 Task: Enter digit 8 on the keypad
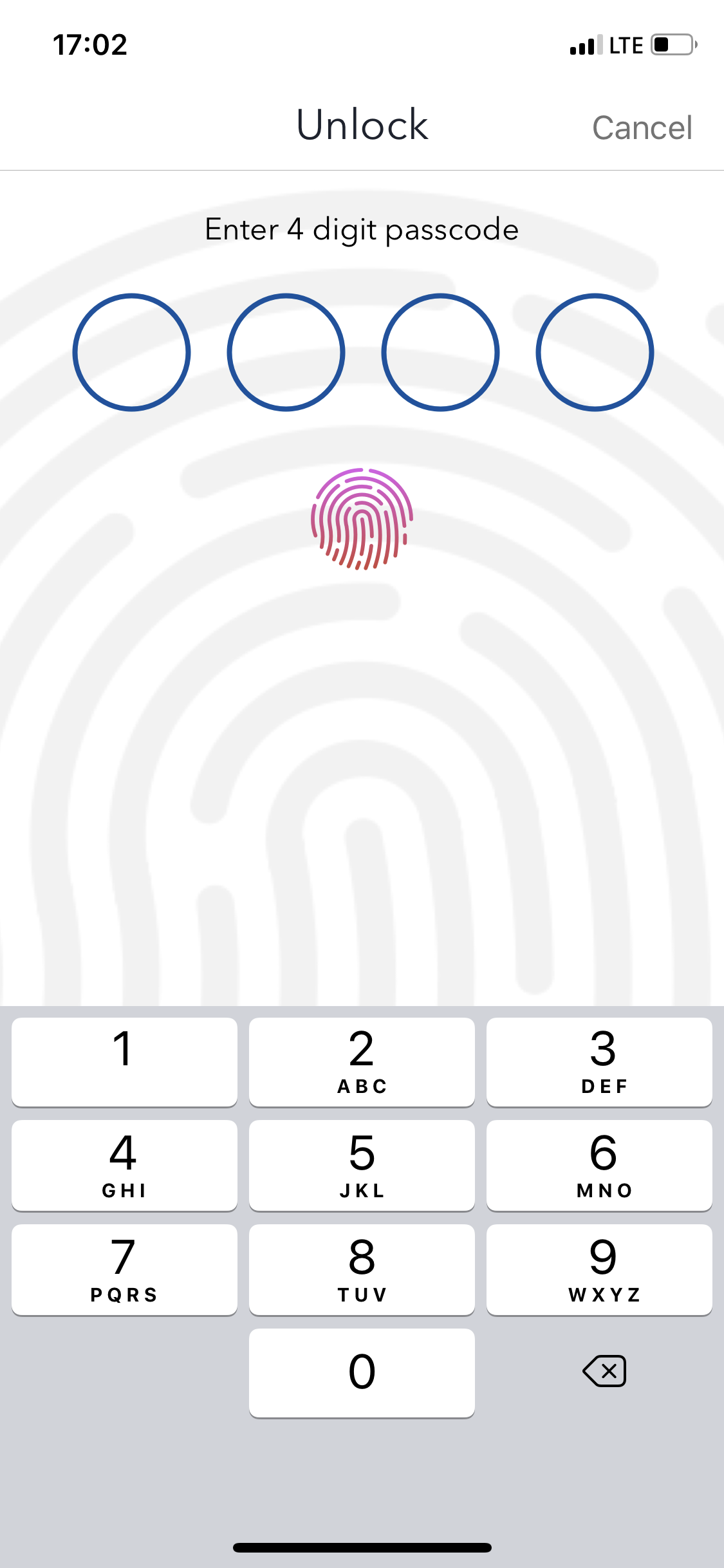[x=362, y=1269]
